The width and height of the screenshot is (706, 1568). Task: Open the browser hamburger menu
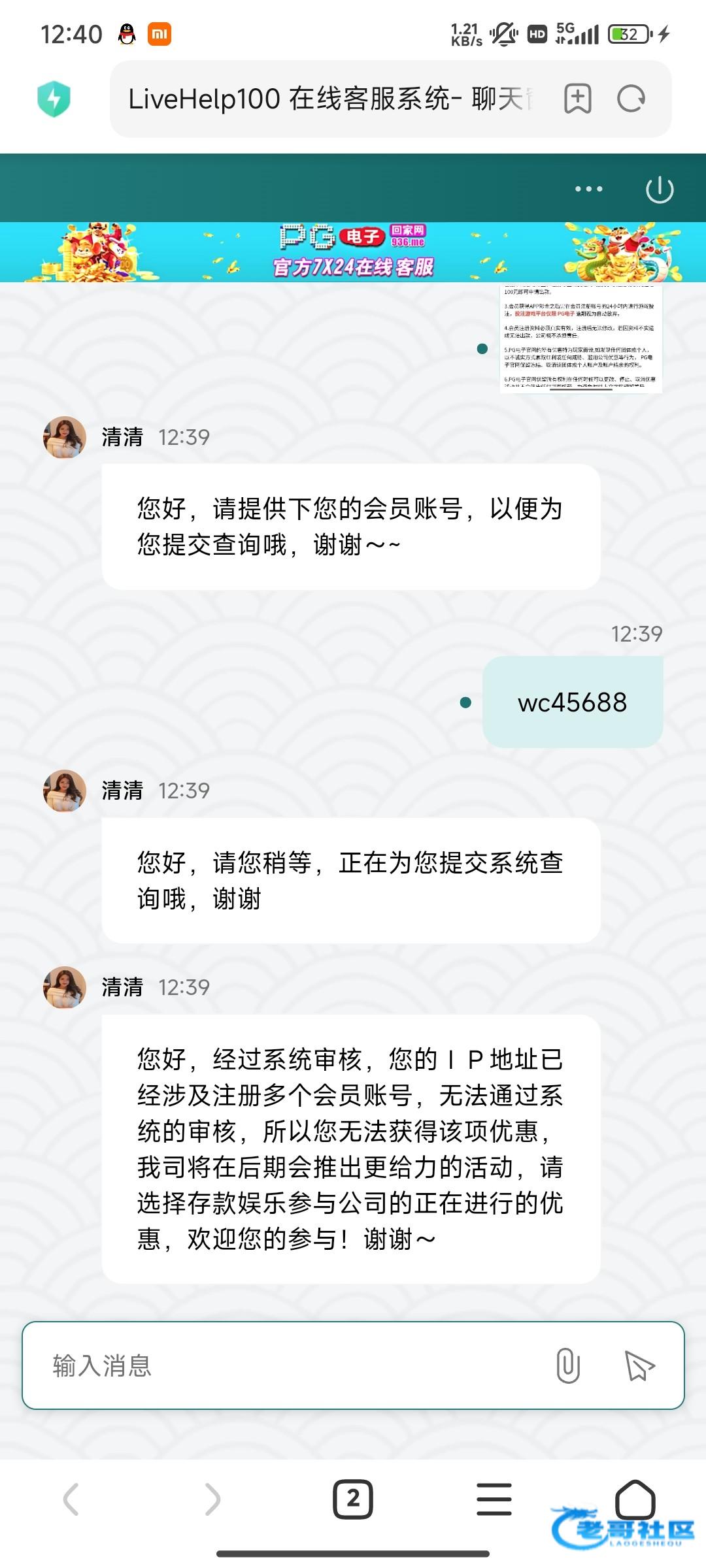pyautogui.click(x=494, y=1499)
